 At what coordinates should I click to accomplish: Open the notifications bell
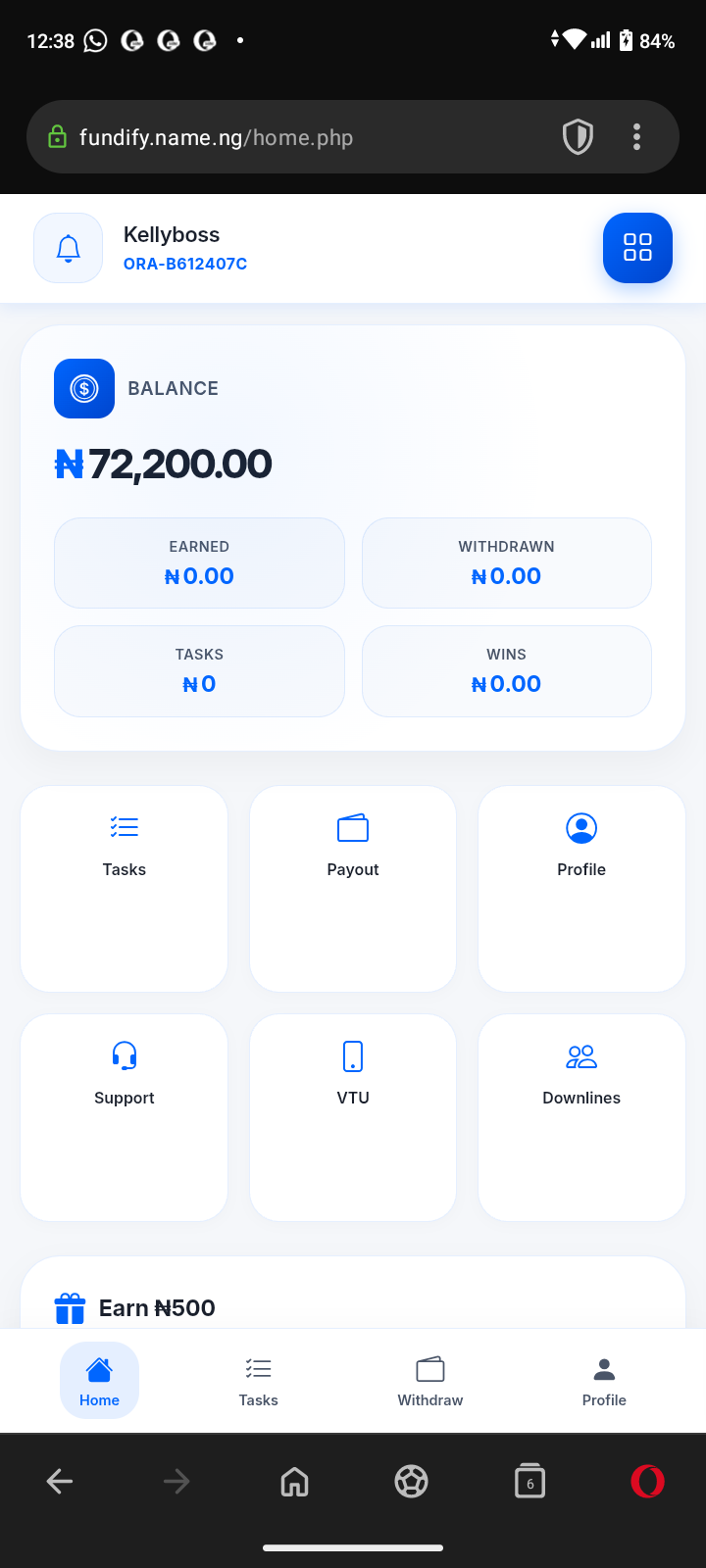[68, 248]
